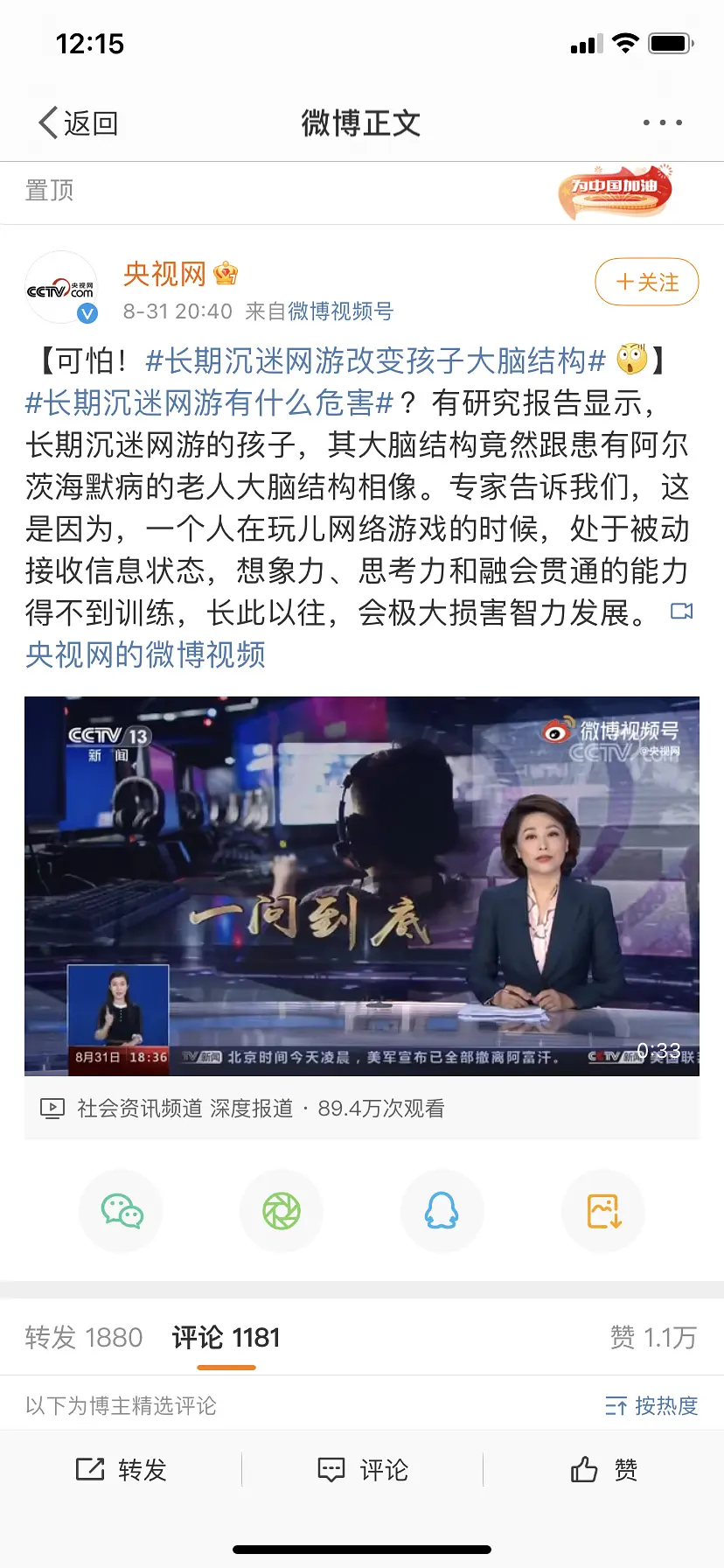724x1568 pixels.
Task: Follow 央视网 with 关注 button
Action: point(646,283)
